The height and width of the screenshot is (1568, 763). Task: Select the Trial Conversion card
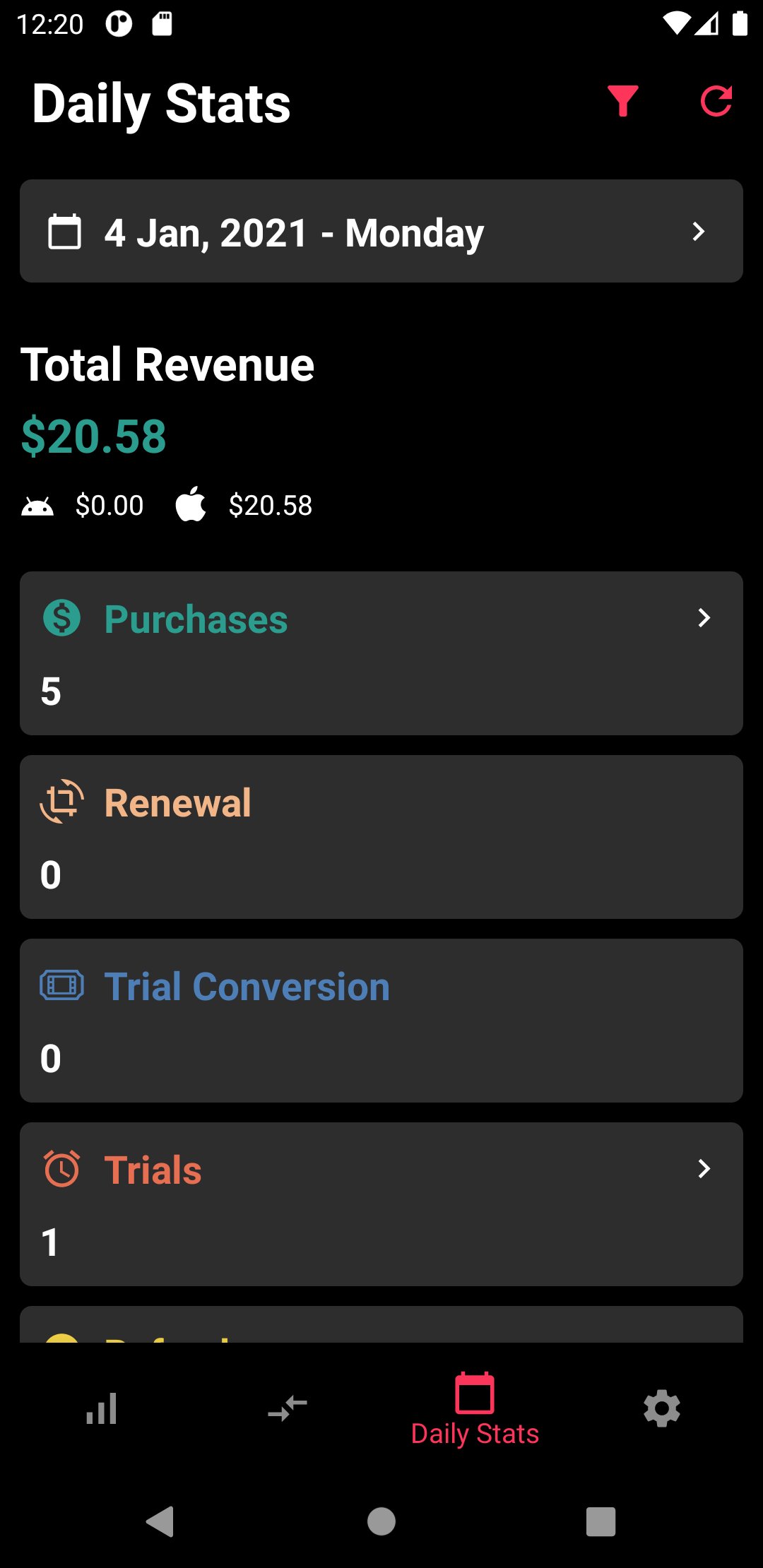pyautogui.click(x=381, y=1021)
